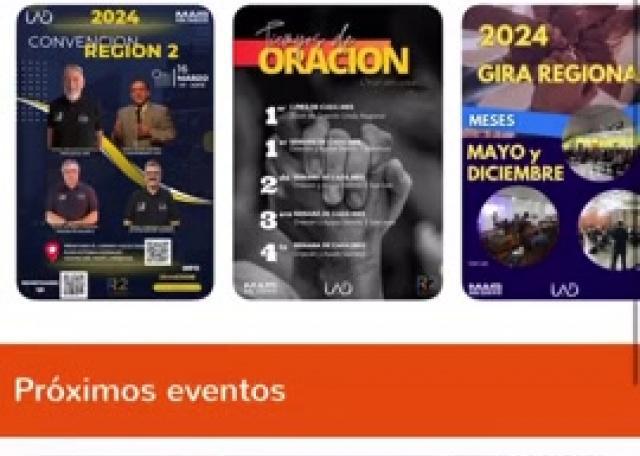The image size is (640, 456).
Task: Open the Tiempo de Oración poster
Action: coord(337,152)
